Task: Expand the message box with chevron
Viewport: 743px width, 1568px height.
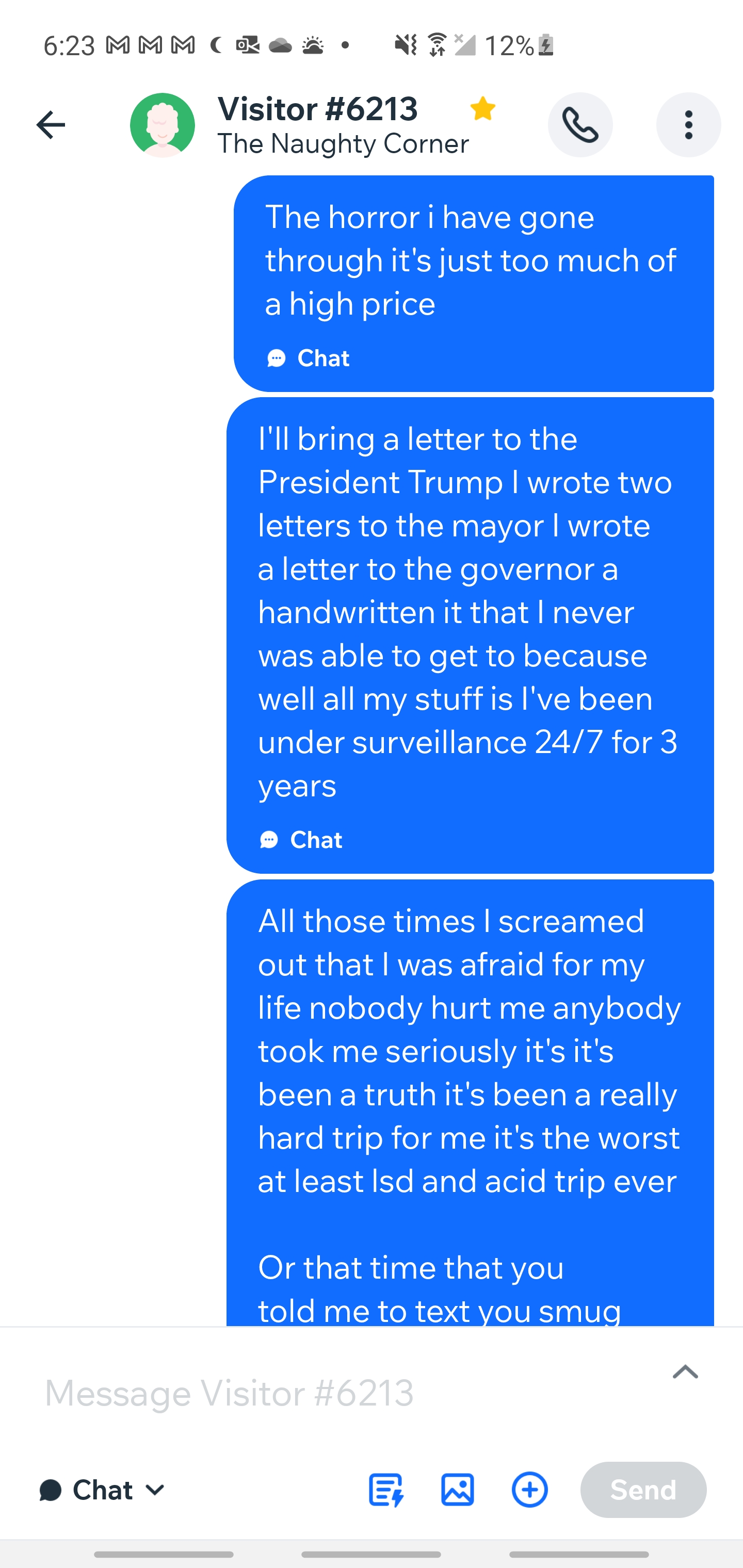Action: click(685, 1372)
